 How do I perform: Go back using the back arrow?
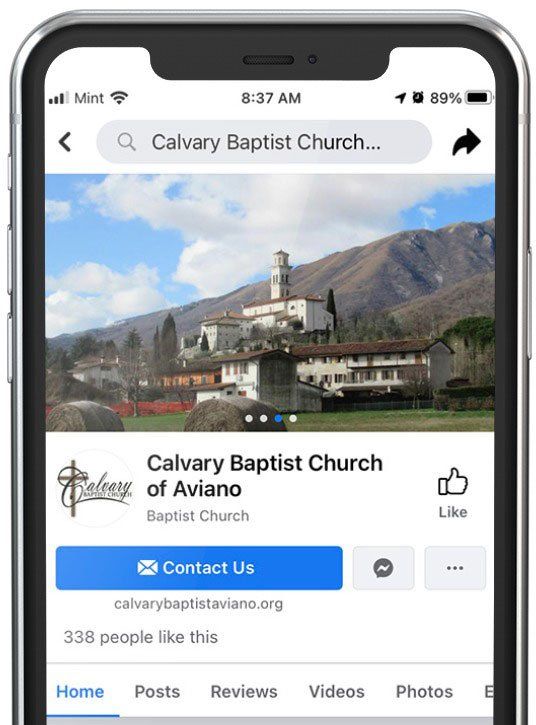(x=65, y=142)
